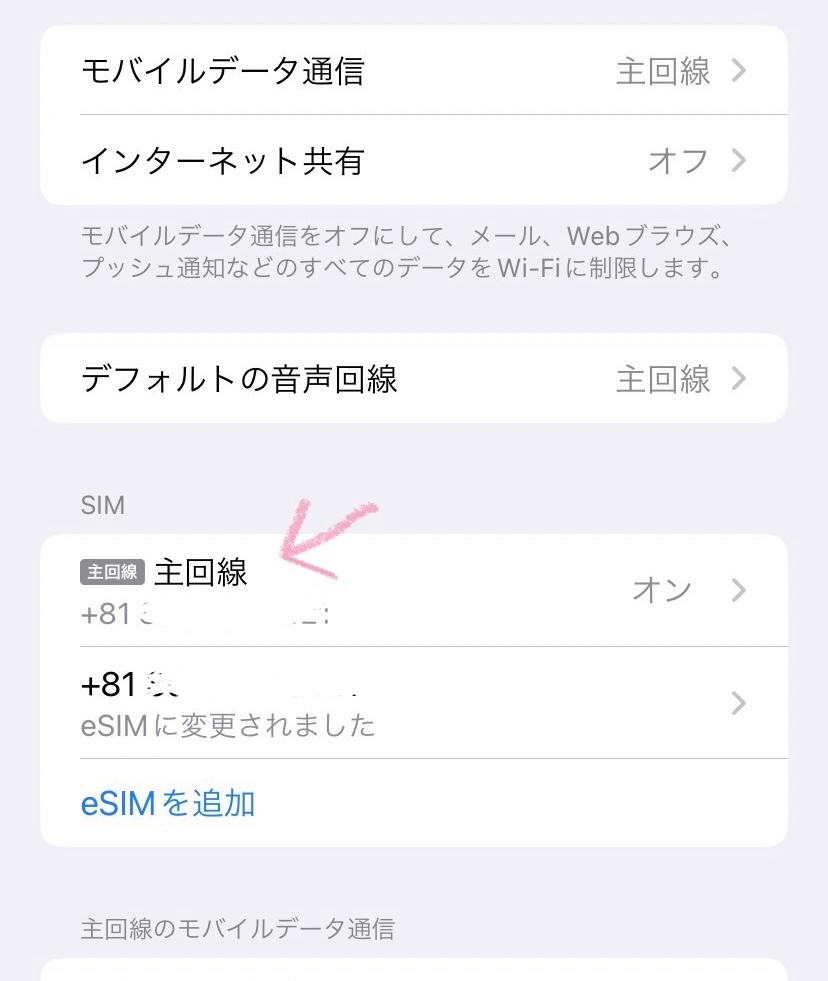Open デフォルトの音声回線 setting

[x=413, y=379]
